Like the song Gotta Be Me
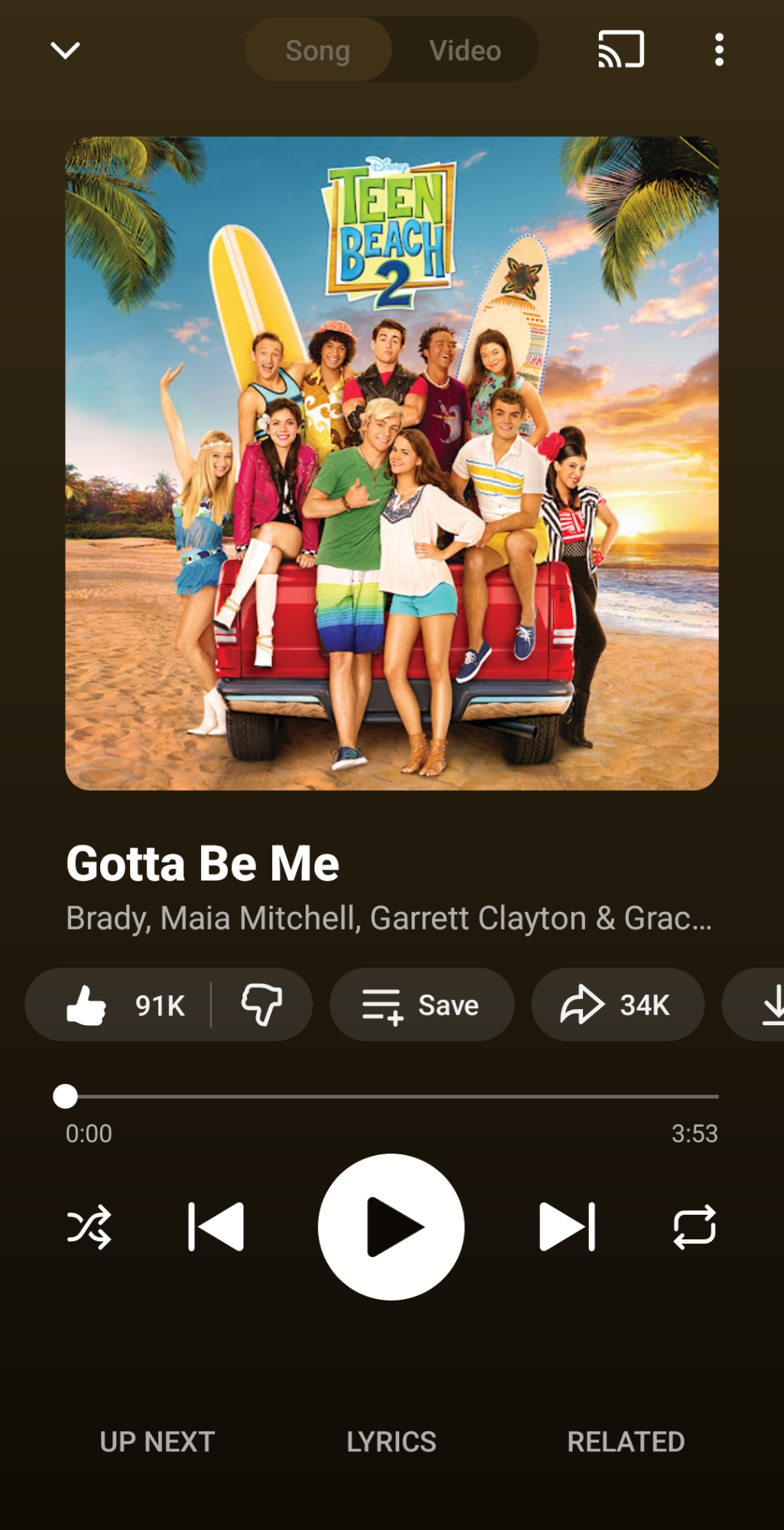 point(122,1004)
